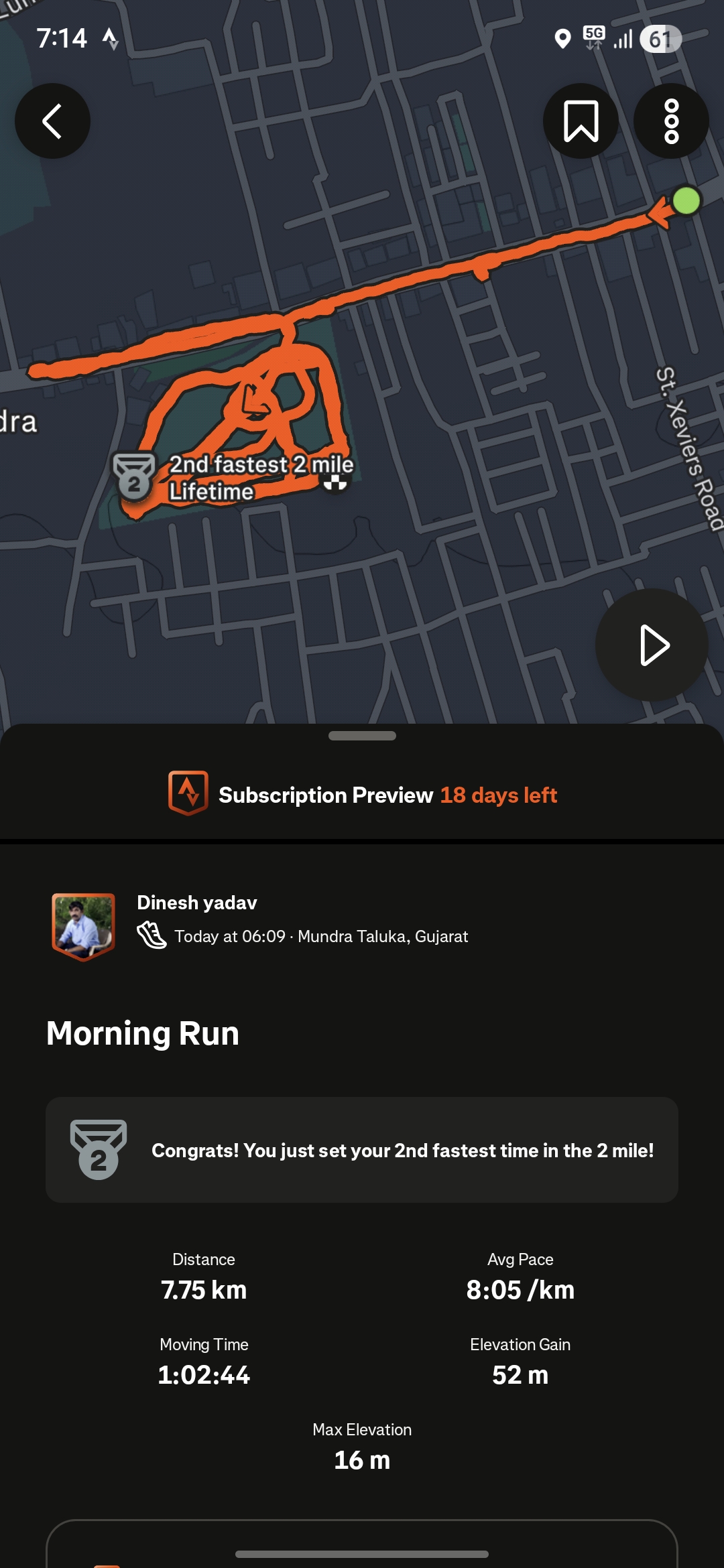724x1568 pixels.
Task: View the 2nd fastest 2 mile achievement
Action: tap(362, 1150)
